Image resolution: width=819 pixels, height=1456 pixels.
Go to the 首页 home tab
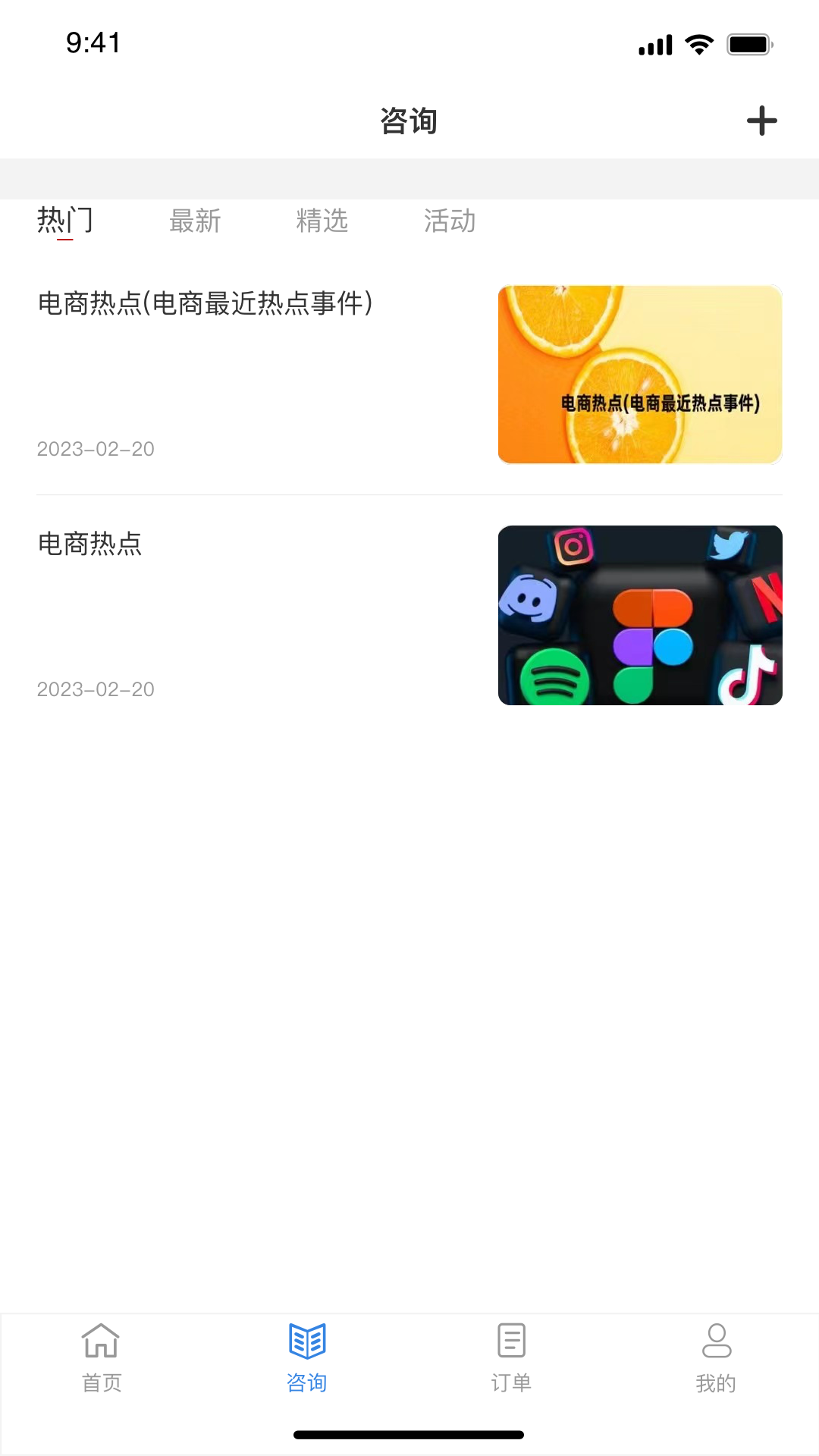102,1357
